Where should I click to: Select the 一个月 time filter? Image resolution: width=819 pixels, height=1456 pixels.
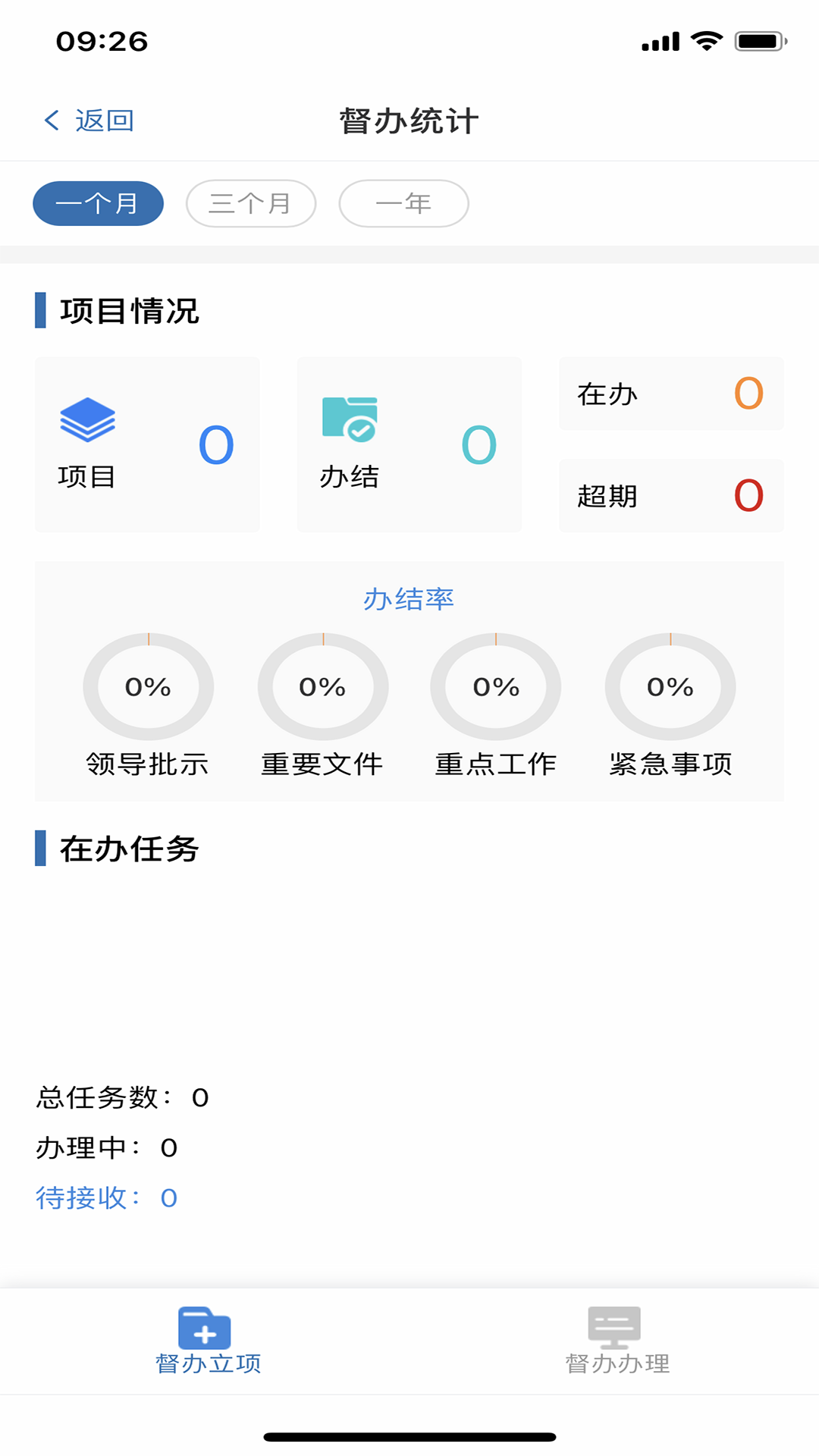[98, 202]
